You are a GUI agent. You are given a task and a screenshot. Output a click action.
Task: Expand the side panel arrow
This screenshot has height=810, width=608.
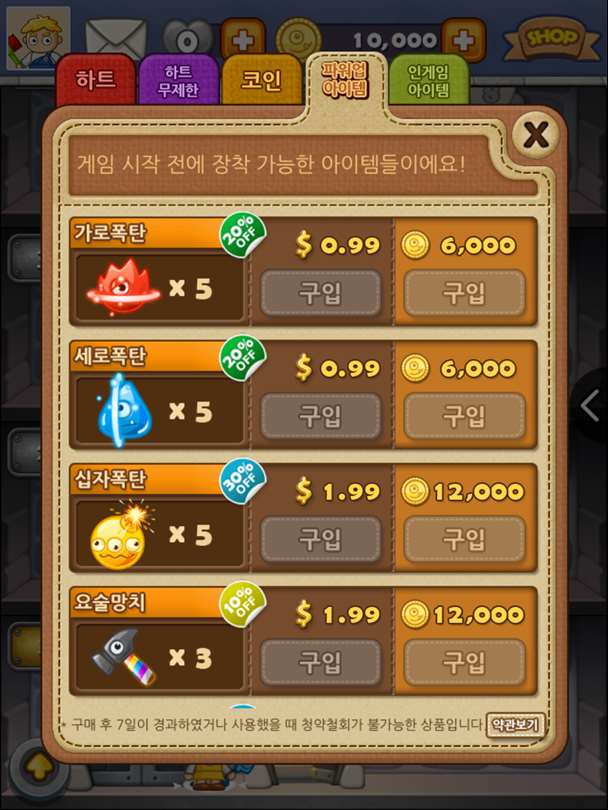[590, 405]
